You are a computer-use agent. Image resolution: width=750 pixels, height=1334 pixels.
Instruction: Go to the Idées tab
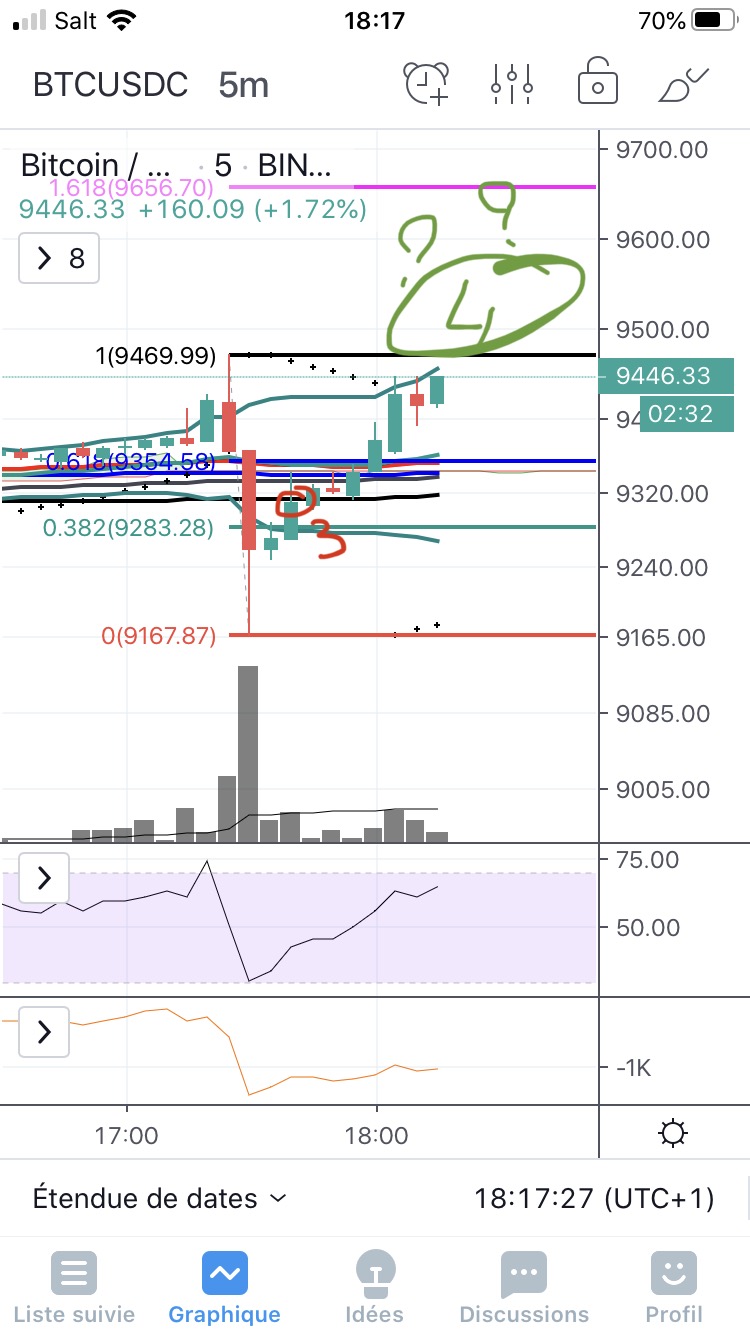pyautogui.click(x=374, y=1288)
